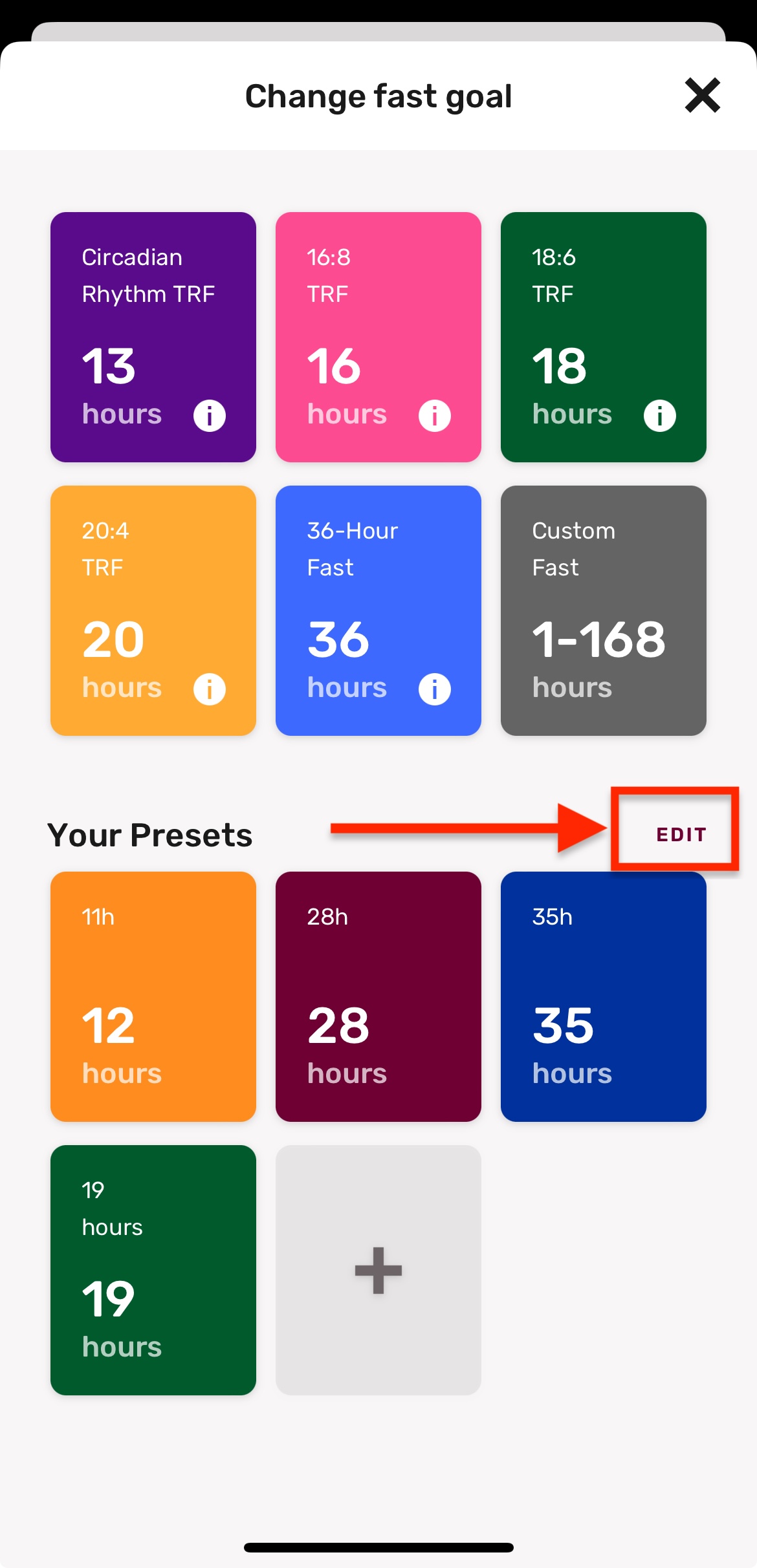
Task: Edit your presets
Action: pos(681,834)
